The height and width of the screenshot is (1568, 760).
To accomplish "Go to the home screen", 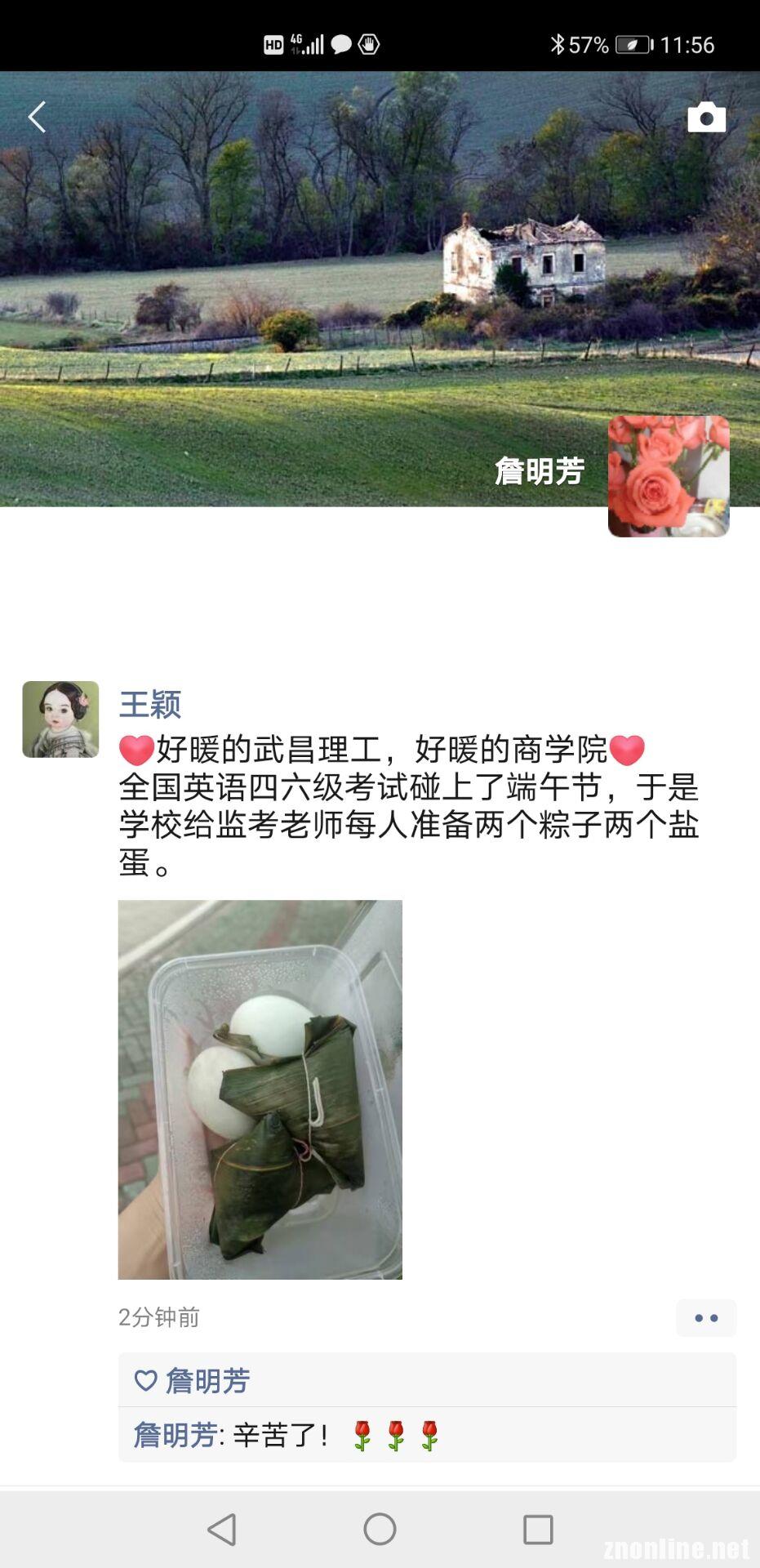I will point(380,1529).
